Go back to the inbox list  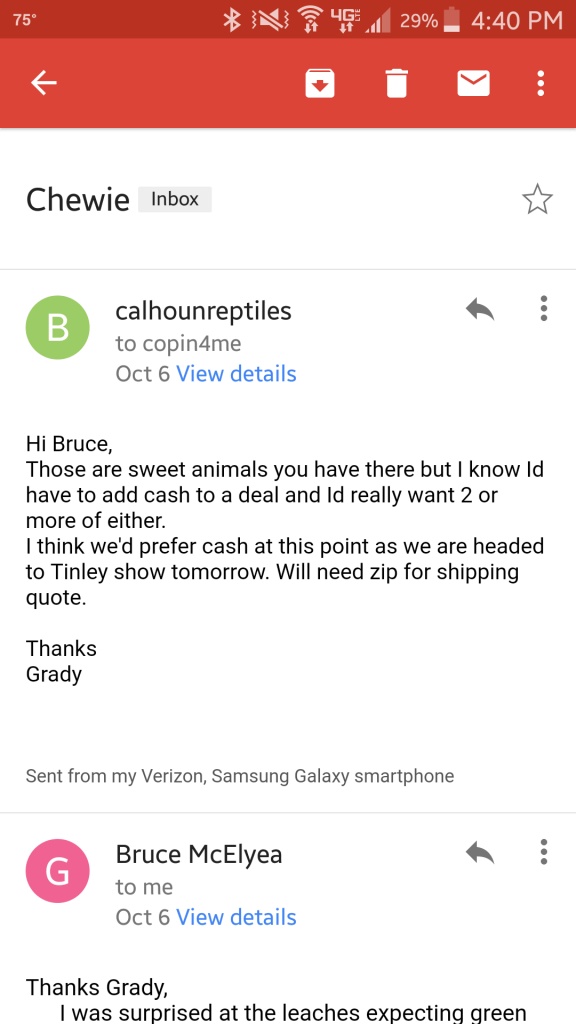click(x=44, y=83)
